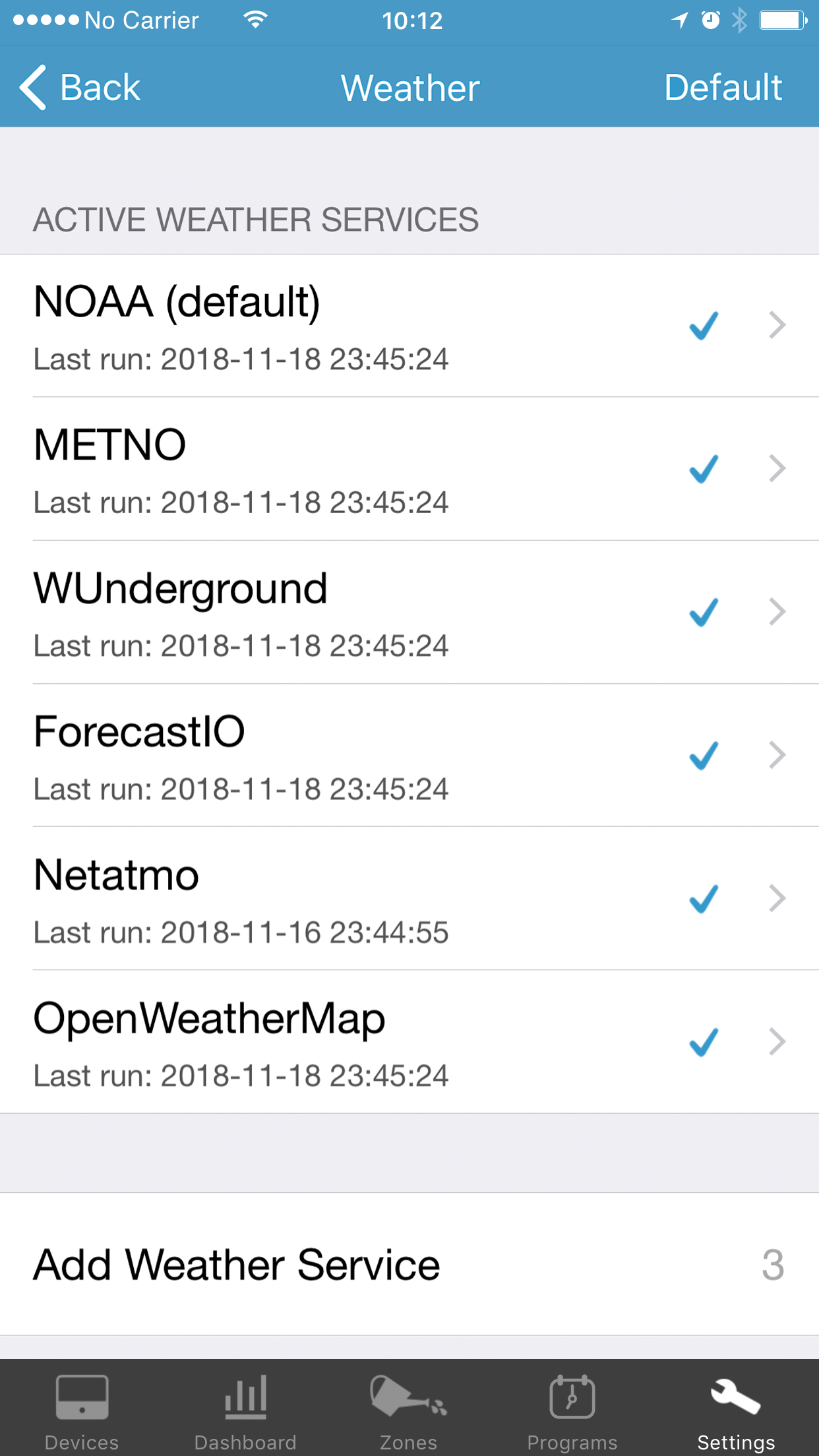
Task: Tap the Default button in header
Action: pyautogui.click(x=723, y=87)
